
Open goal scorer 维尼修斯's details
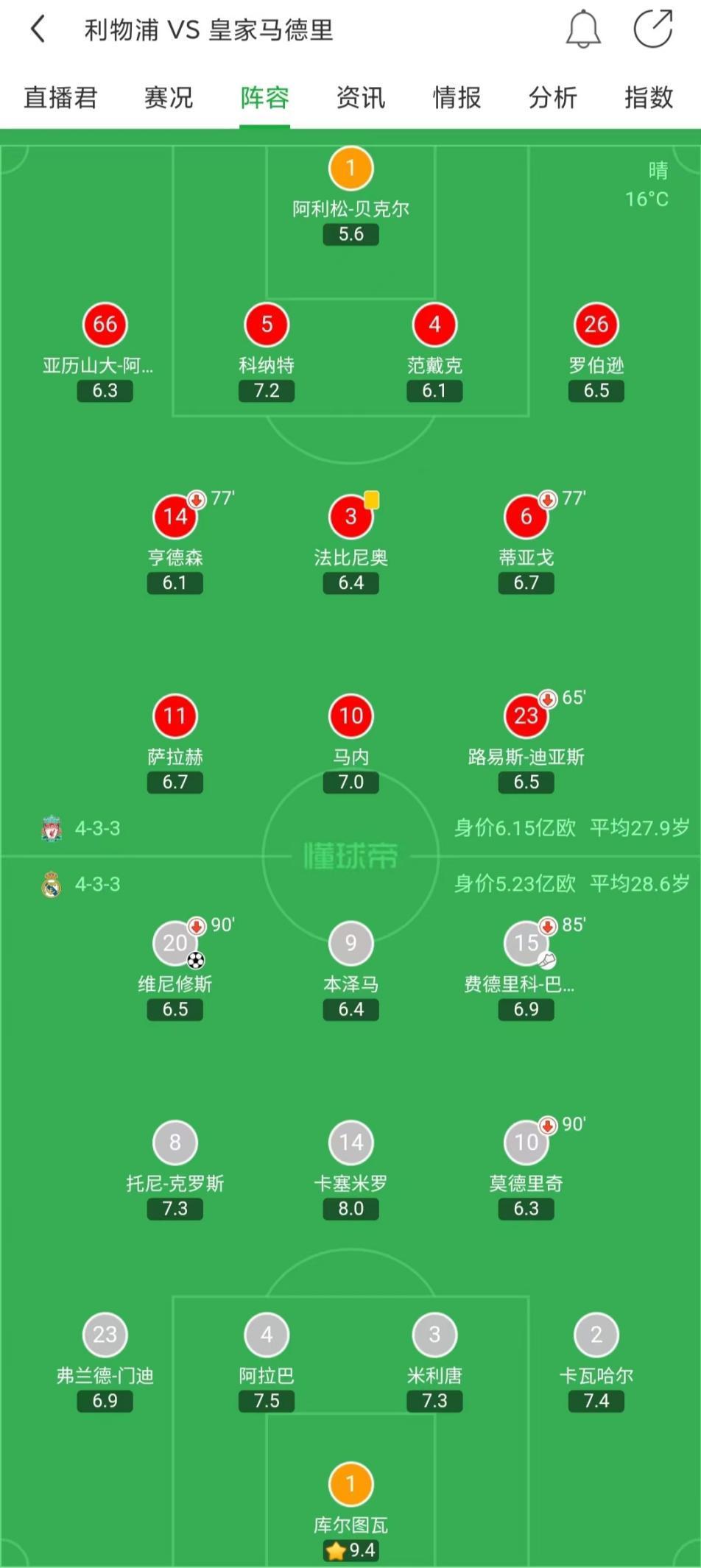(175, 944)
